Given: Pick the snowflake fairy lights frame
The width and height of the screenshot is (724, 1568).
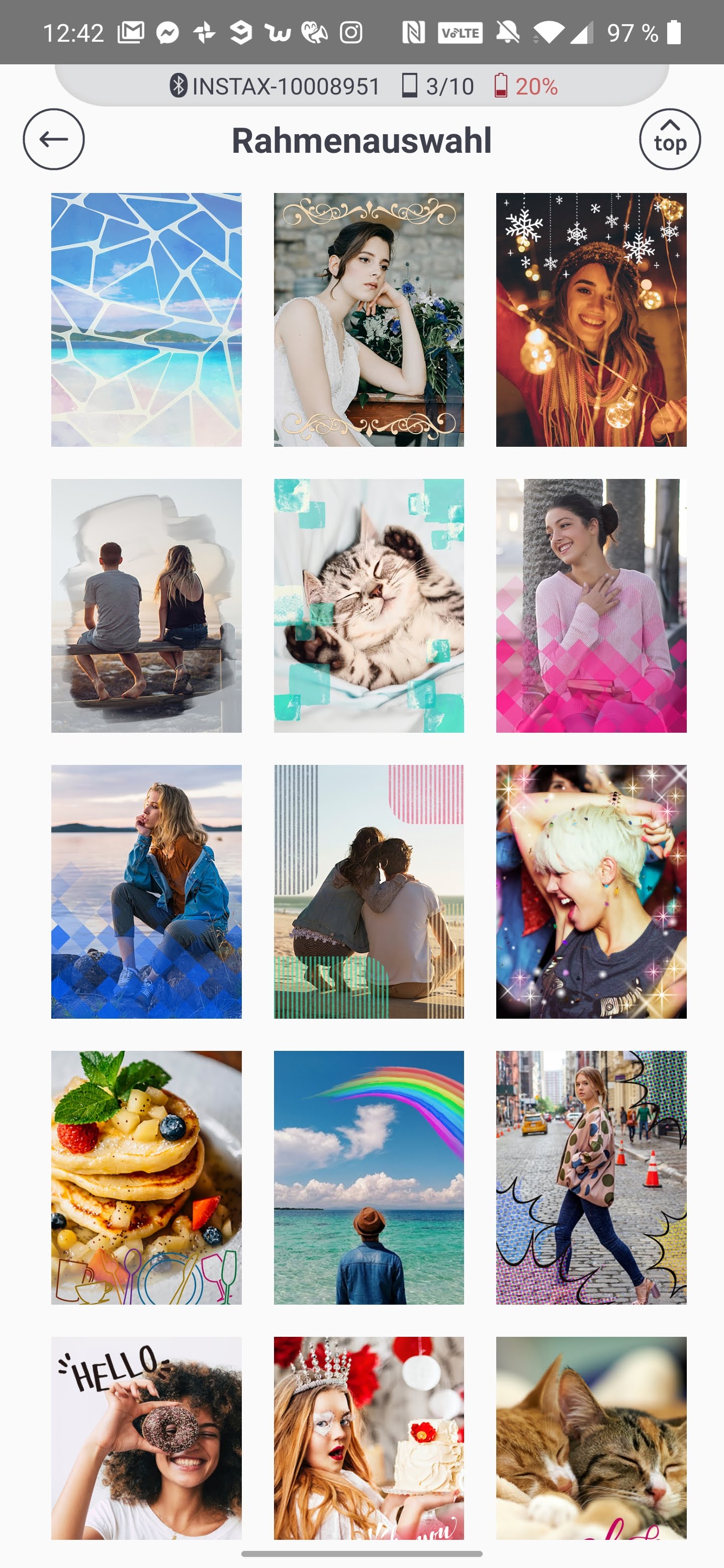Looking at the screenshot, I should (591, 320).
